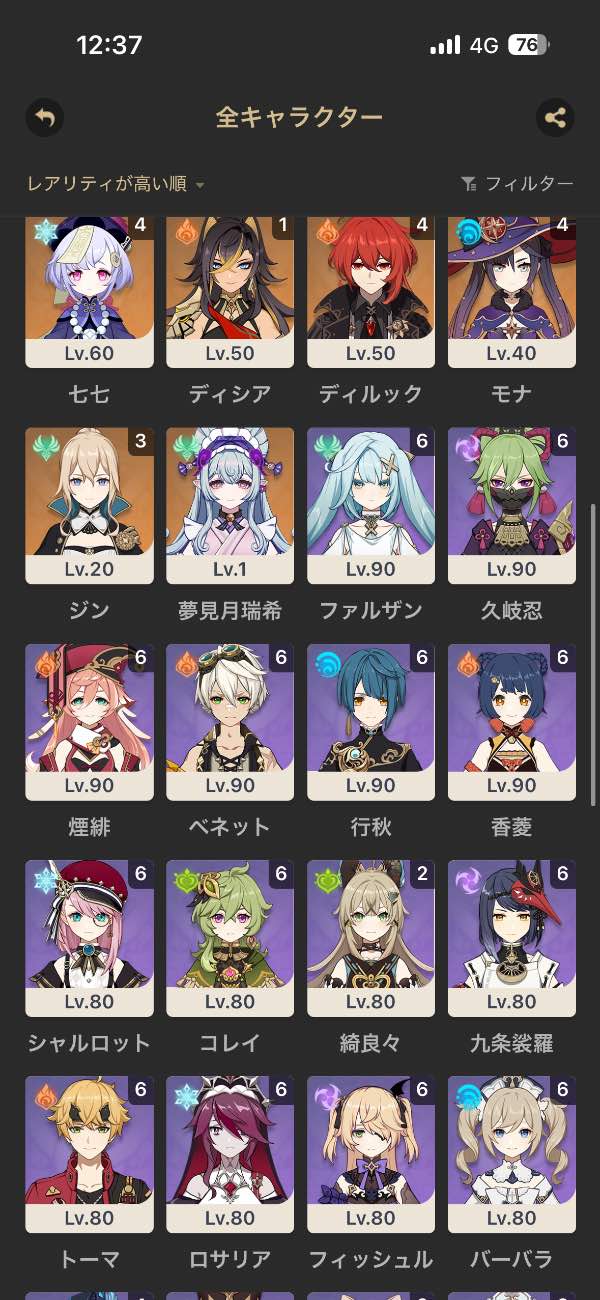Open the バーバラ character card
The width and height of the screenshot is (600, 1300).
tap(512, 1153)
